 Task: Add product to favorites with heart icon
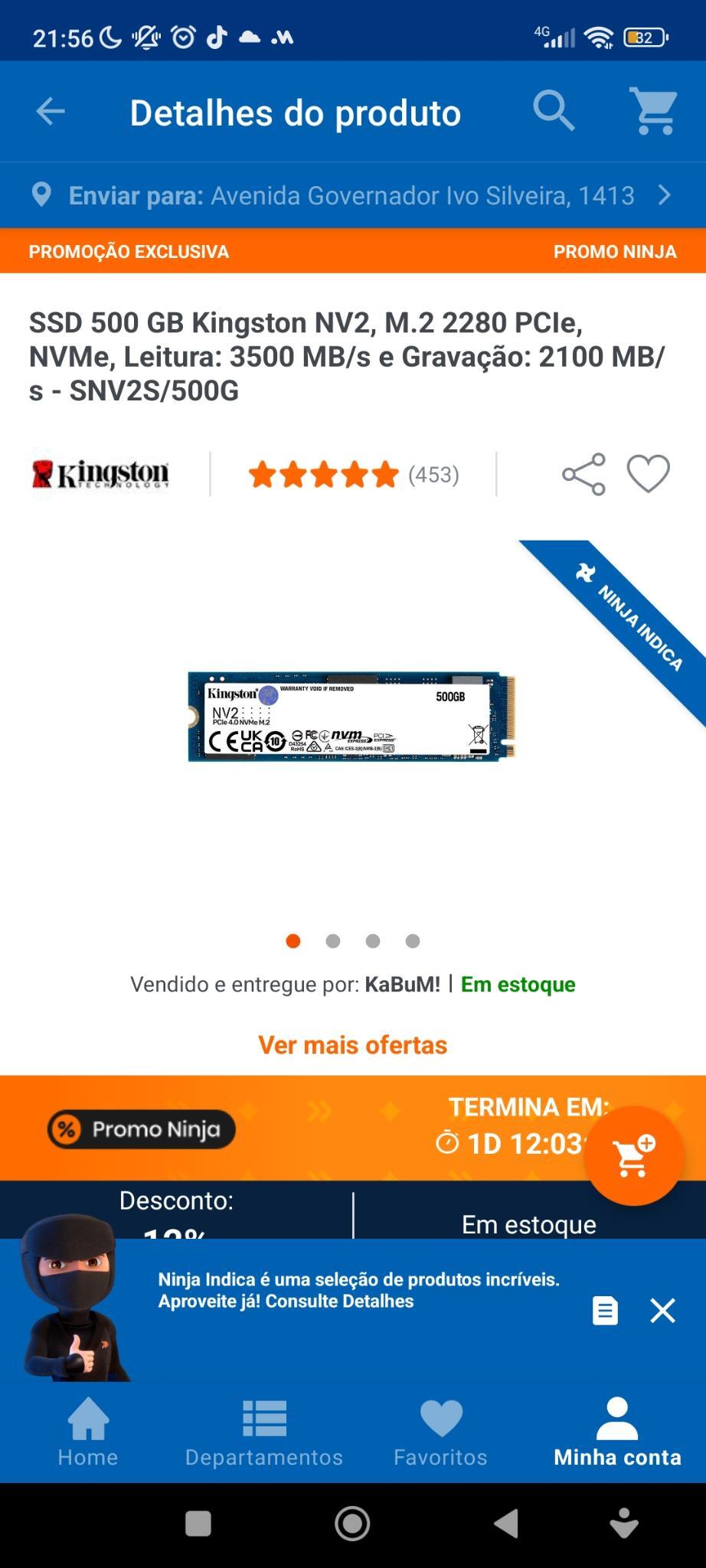click(649, 475)
